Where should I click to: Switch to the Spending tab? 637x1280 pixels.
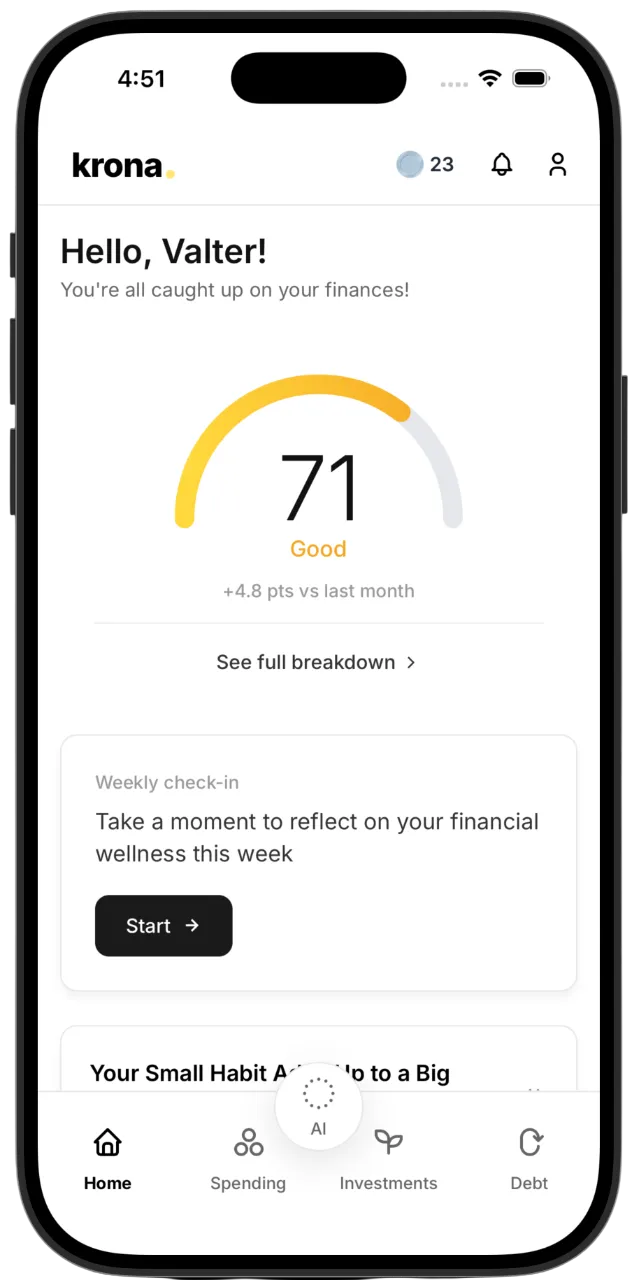point(248,1159)
